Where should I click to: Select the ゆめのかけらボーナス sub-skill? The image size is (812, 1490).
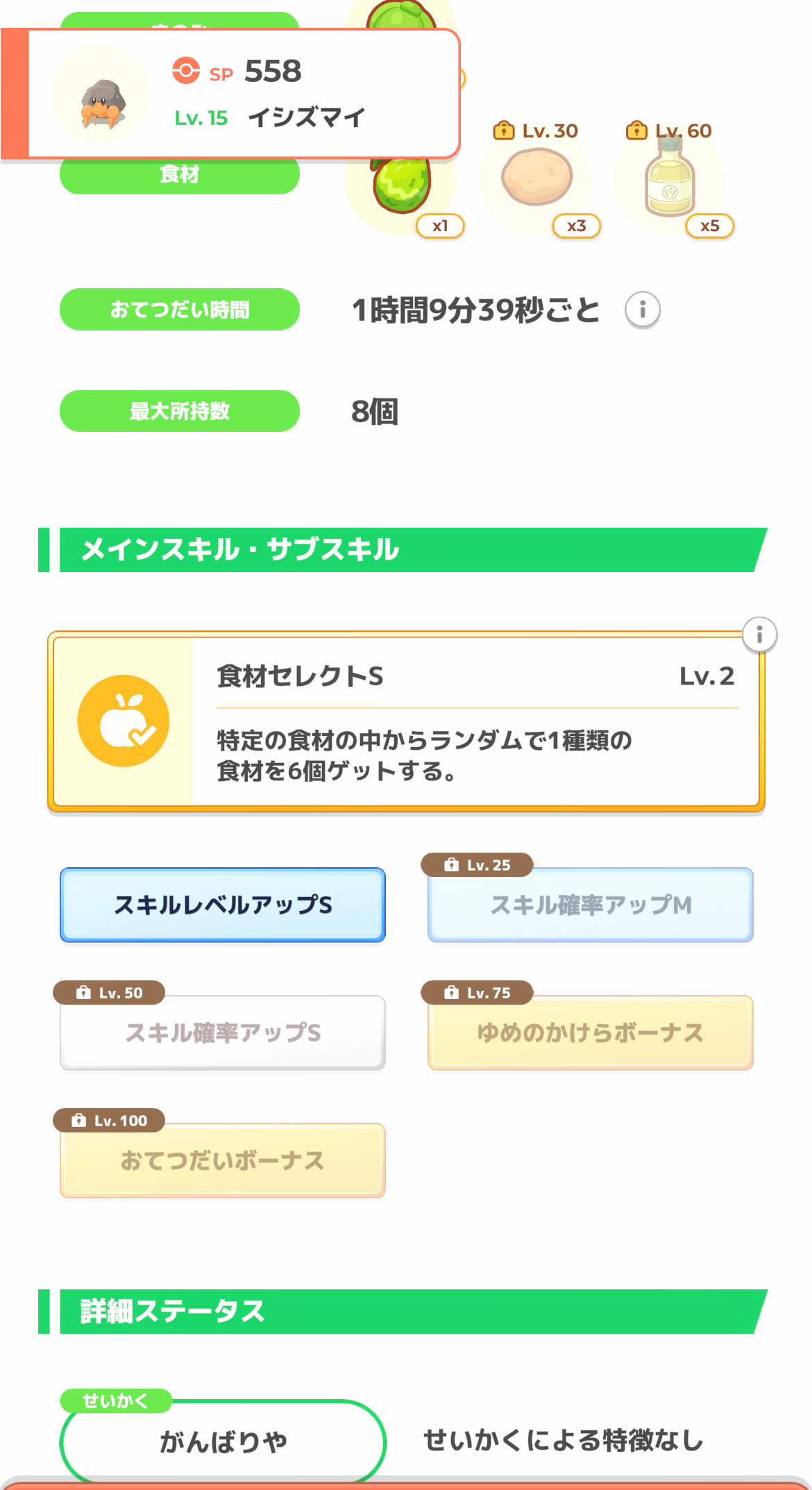click(591, 1032)
